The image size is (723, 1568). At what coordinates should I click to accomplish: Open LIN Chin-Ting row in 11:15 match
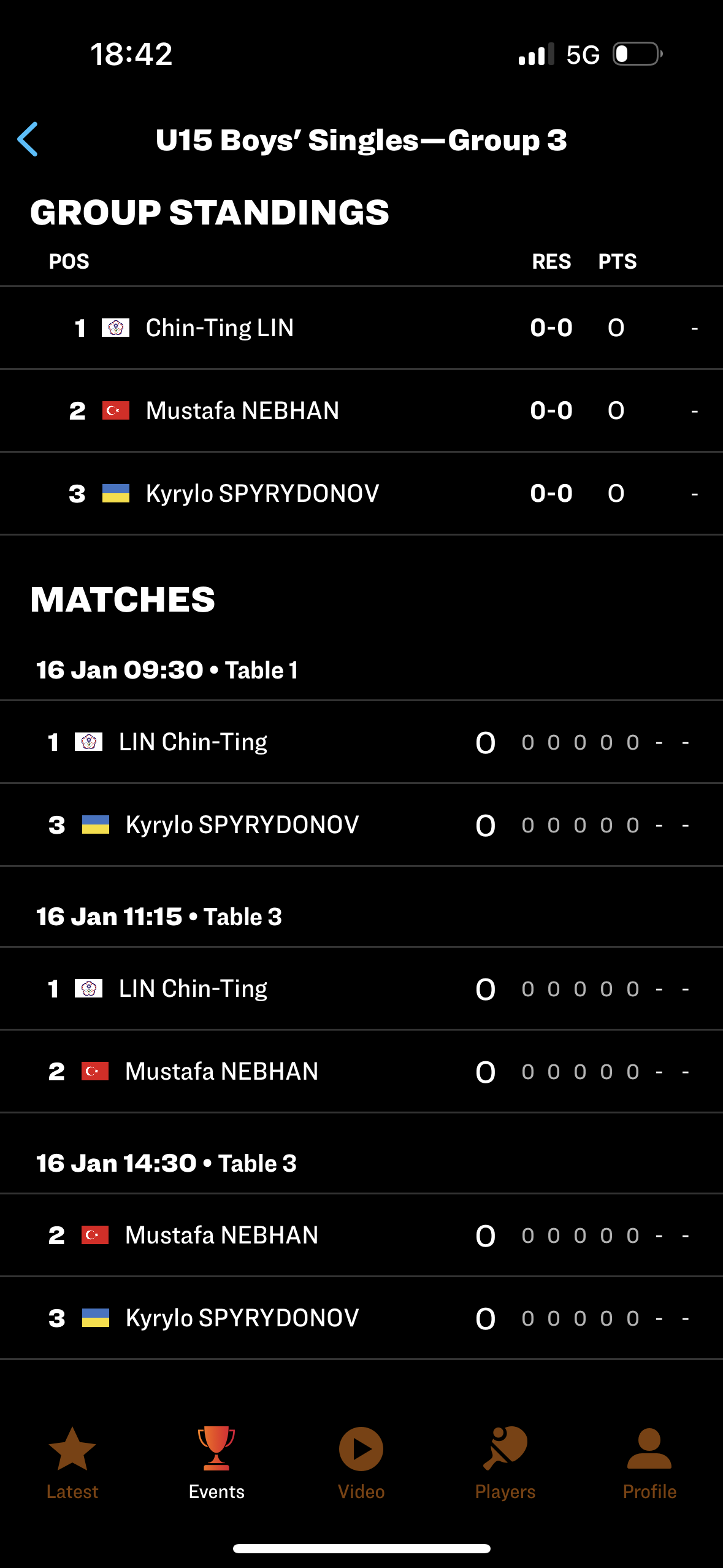[x=361, y=988]
